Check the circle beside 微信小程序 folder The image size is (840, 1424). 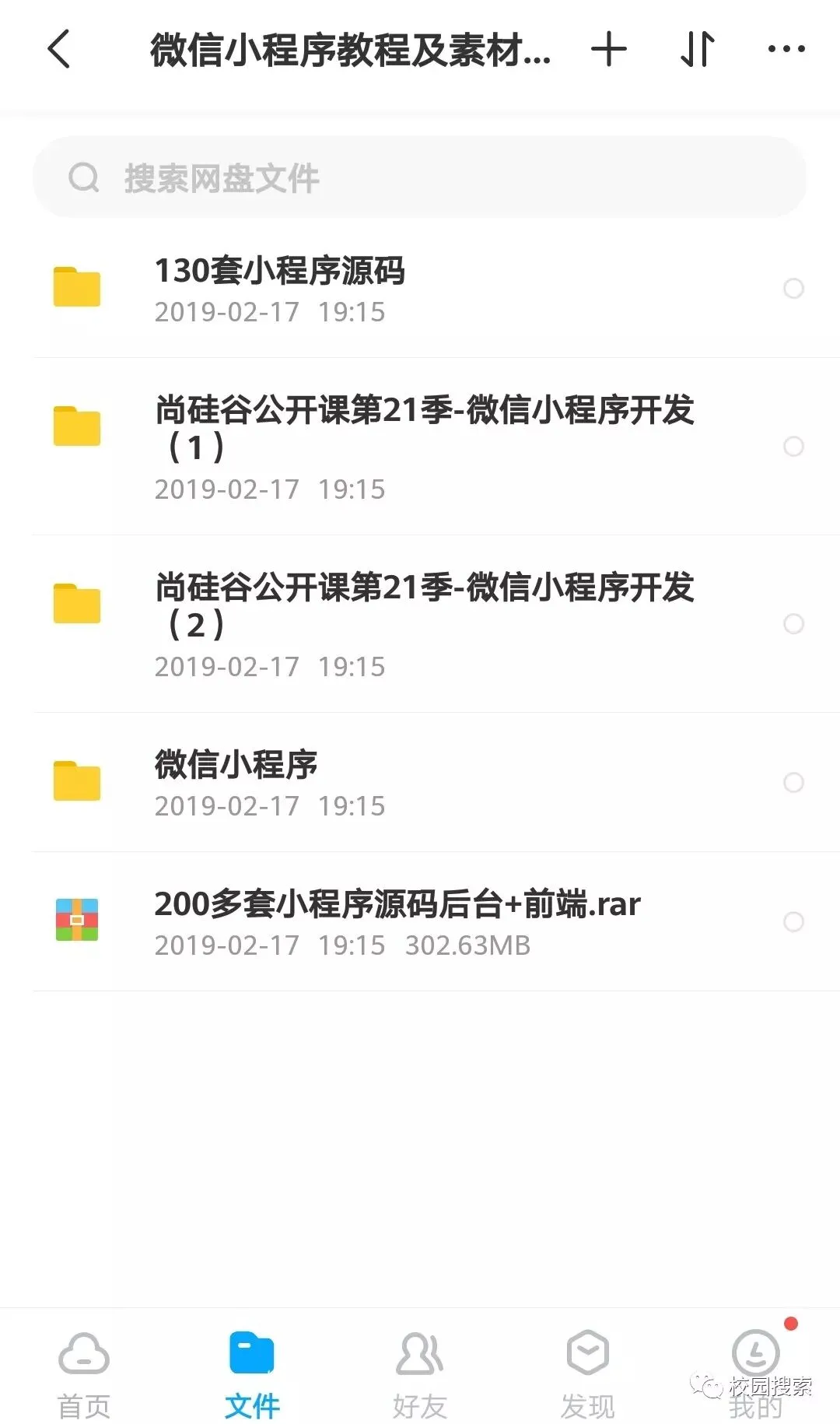click(793, 783)
